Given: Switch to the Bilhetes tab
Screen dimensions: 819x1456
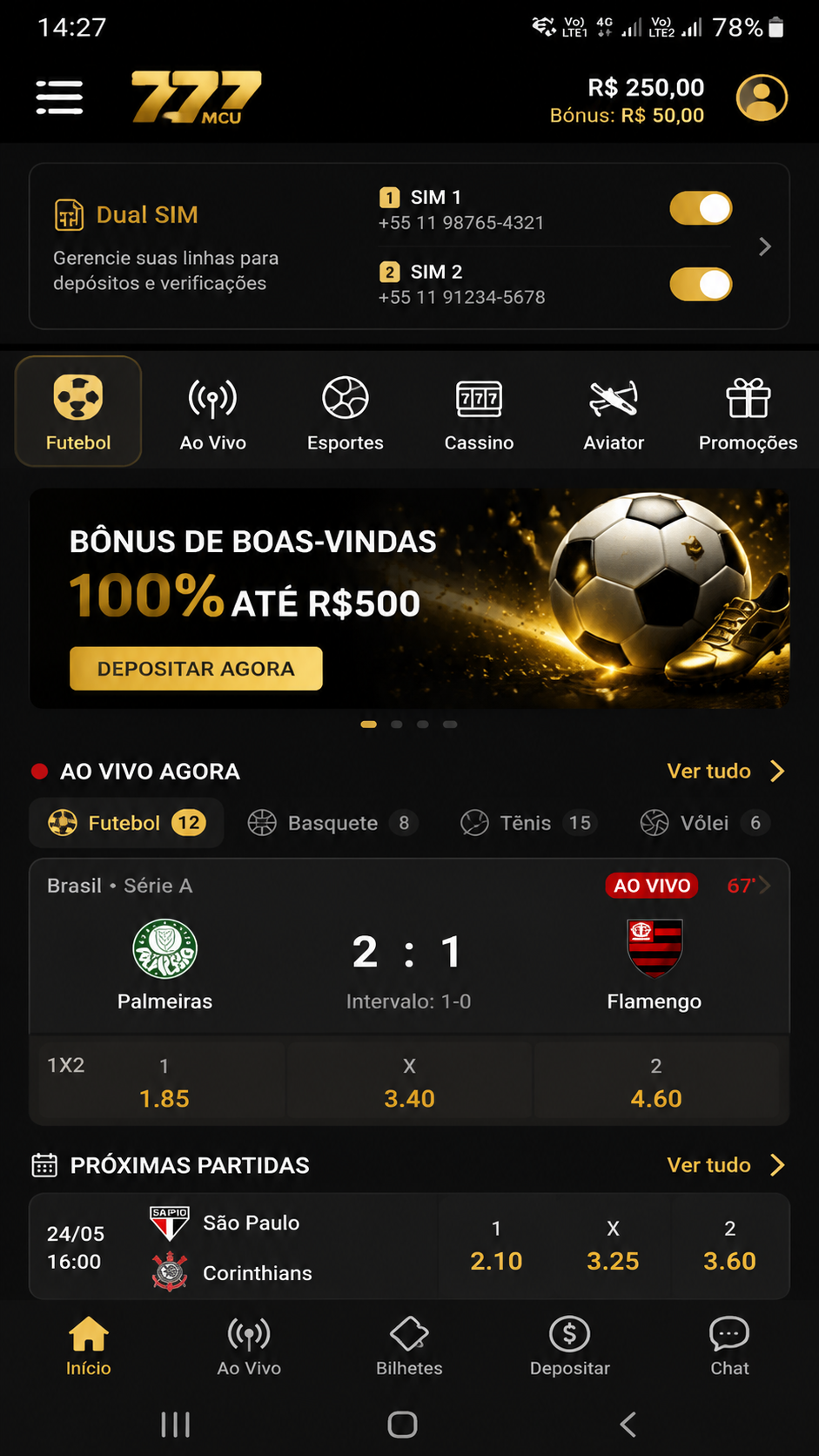Looking at the screenshot, I should click(409, 1346).
